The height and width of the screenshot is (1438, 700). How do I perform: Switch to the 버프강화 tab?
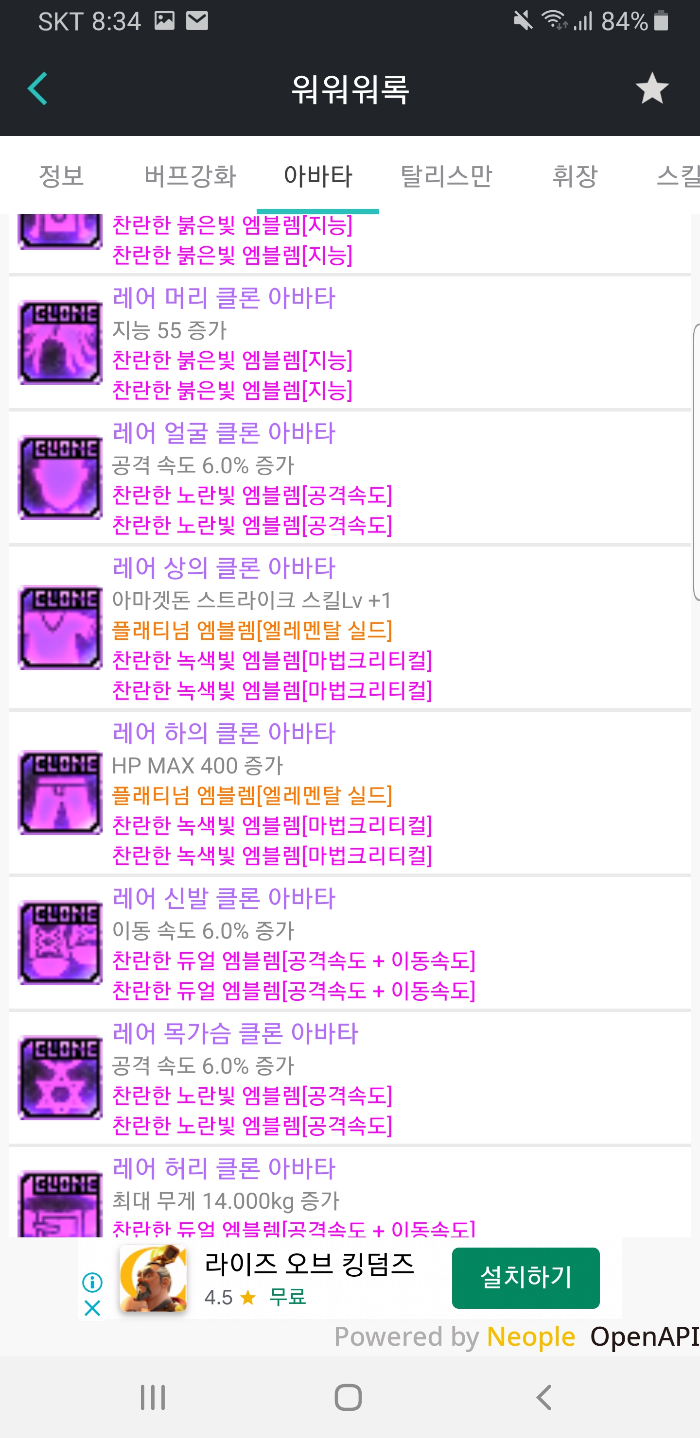[190, 177]
